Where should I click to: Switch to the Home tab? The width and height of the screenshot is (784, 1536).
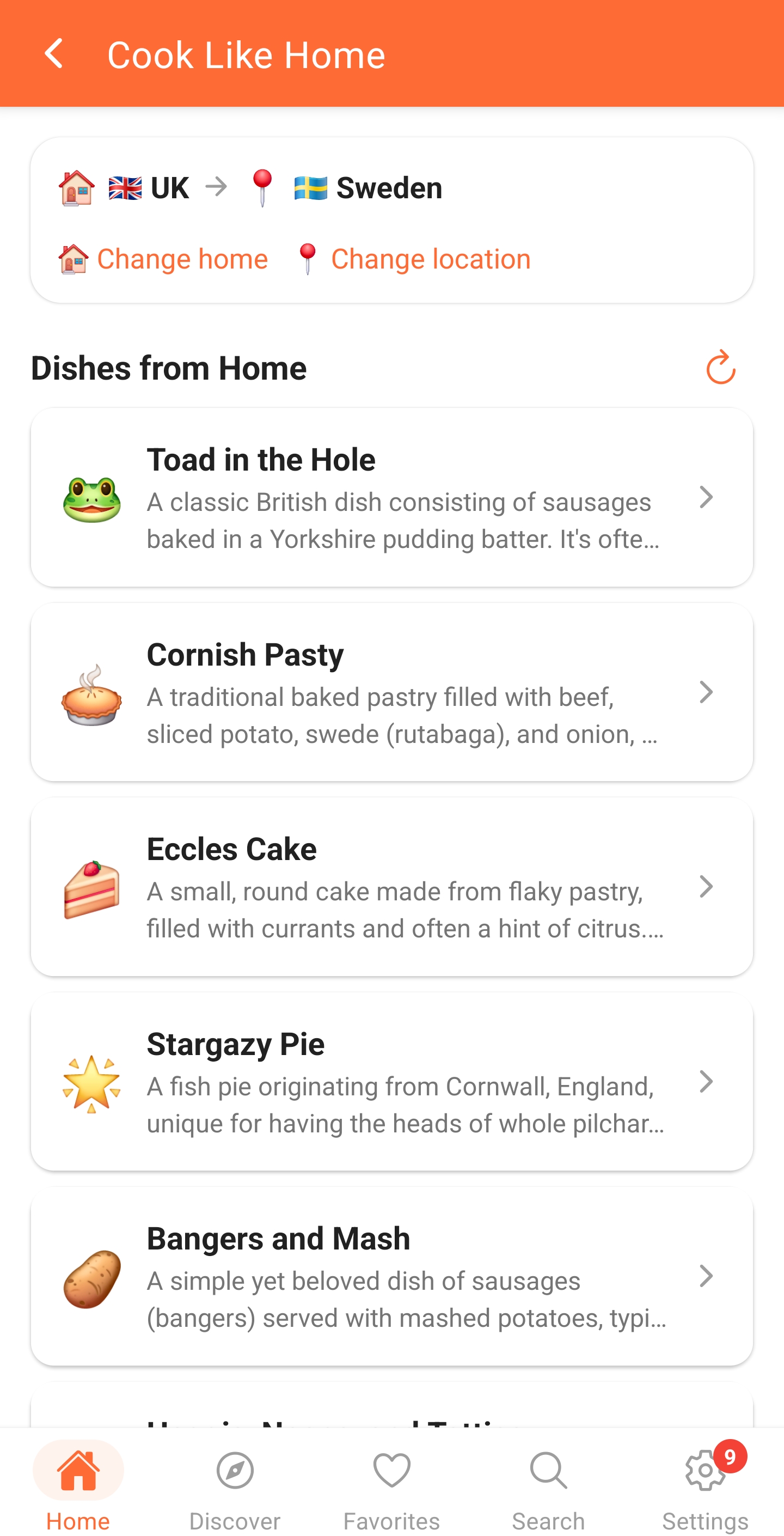(x=78, y=1486)
